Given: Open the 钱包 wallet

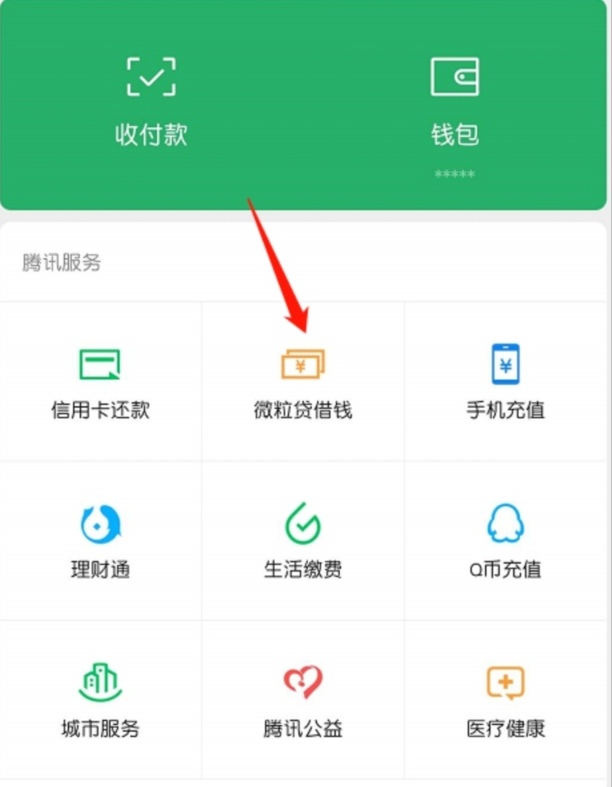Looking at the screenshot, I should (x=454, y=101).
